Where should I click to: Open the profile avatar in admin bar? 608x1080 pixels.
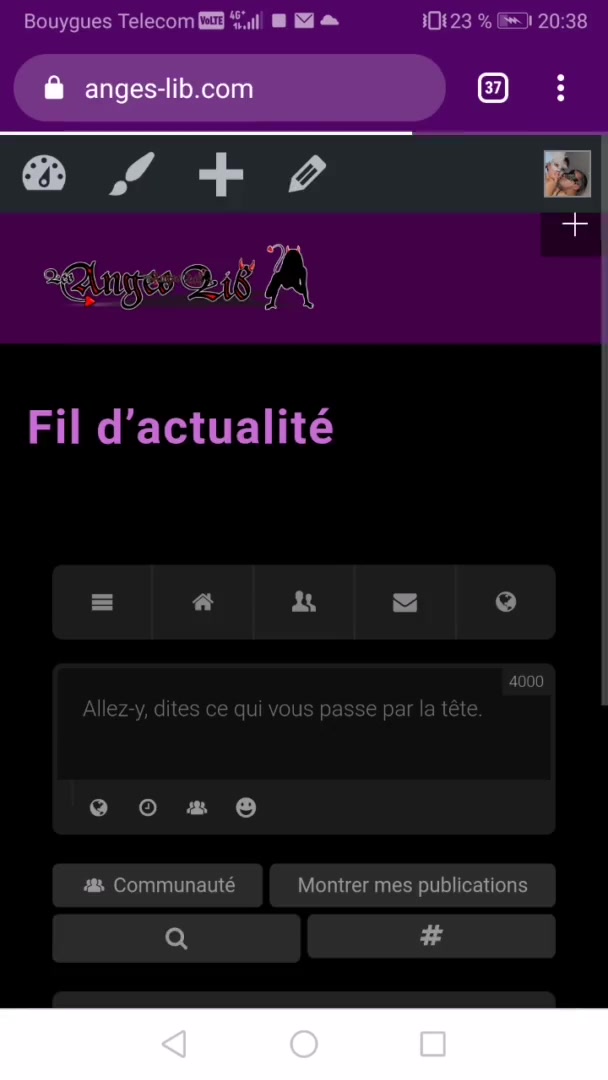(x=567, y=175)
